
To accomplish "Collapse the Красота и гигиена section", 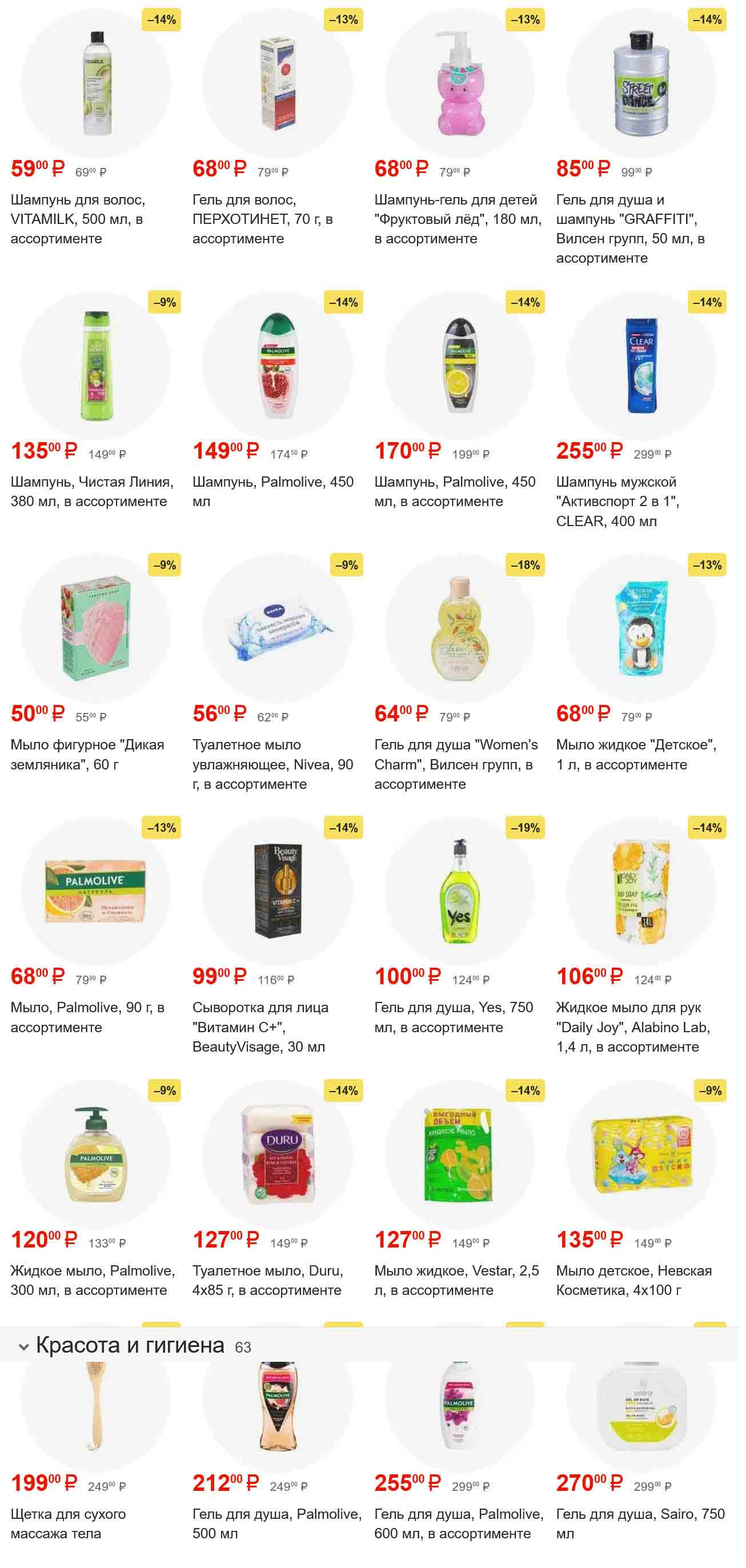I will tap(25, 1346).
